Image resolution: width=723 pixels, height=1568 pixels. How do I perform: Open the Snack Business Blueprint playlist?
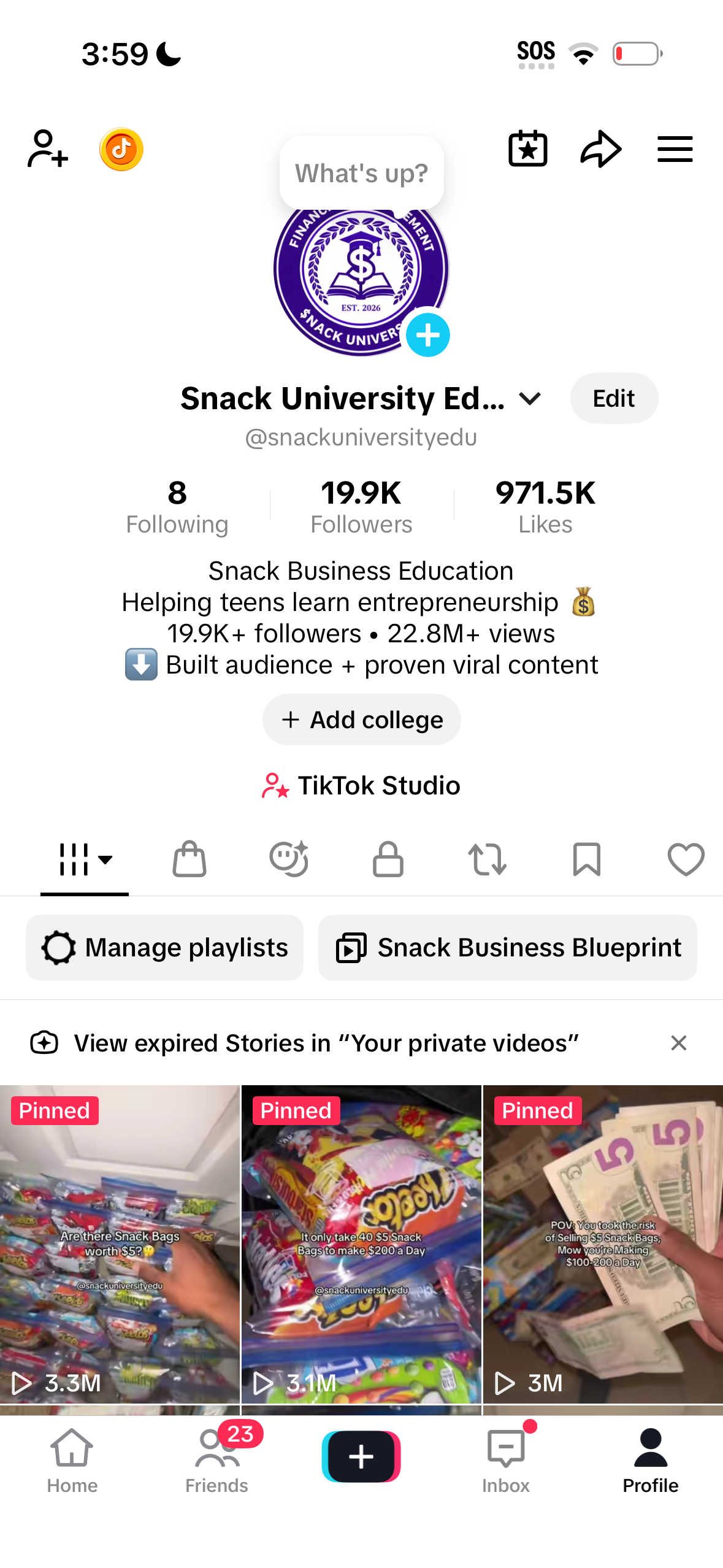508,948
